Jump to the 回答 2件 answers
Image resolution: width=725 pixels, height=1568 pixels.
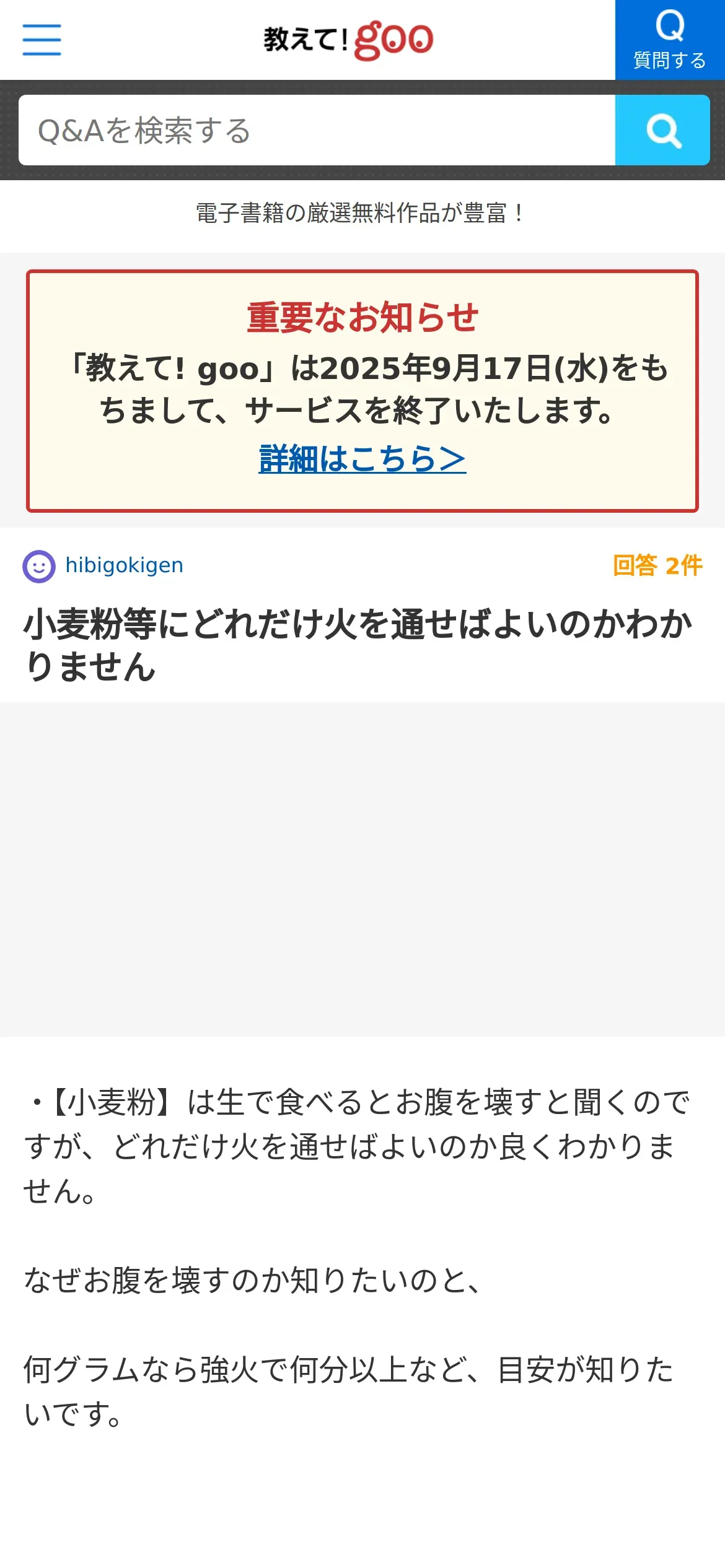coord(657,565)
